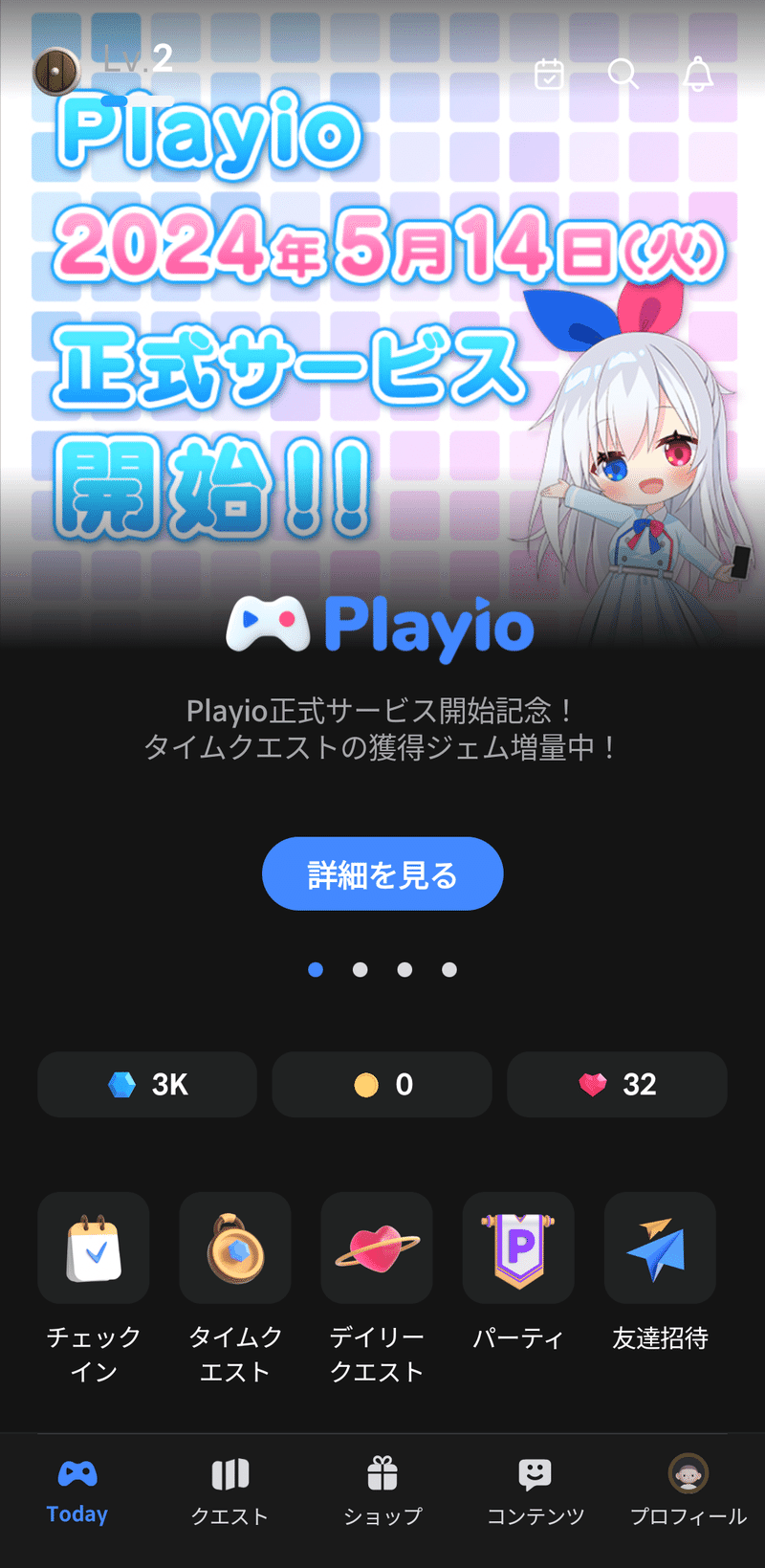Open search from the top bar
765x1568 pixels.
623,74
